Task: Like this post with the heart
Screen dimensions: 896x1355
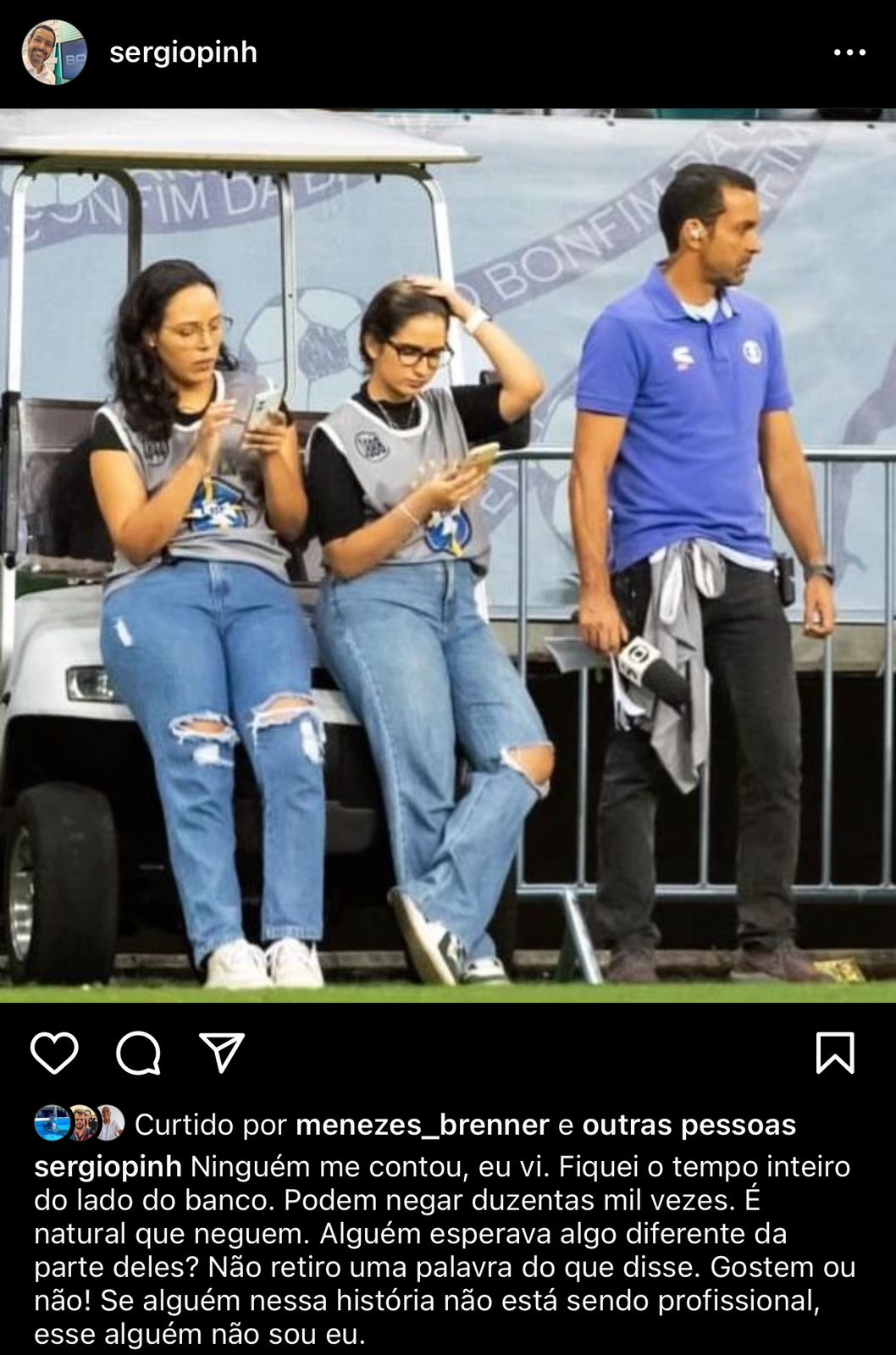Action: [54, 1053]
